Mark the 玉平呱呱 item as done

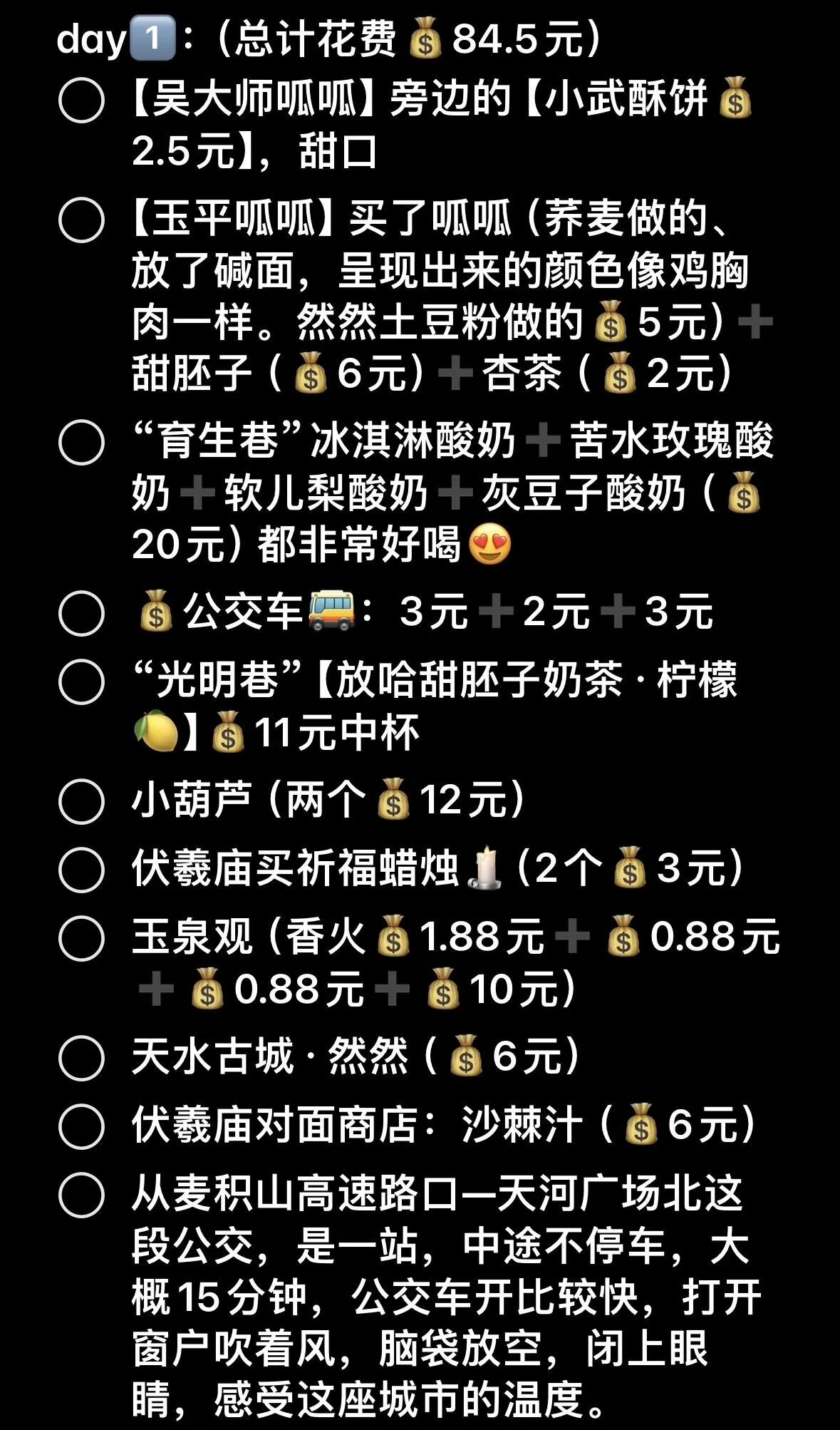(x=81, y=220)
